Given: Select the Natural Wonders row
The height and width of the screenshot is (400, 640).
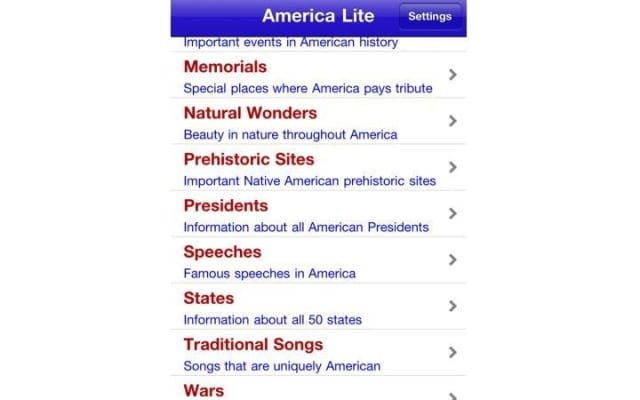Looking at the screenshot, I should [318, 122].
